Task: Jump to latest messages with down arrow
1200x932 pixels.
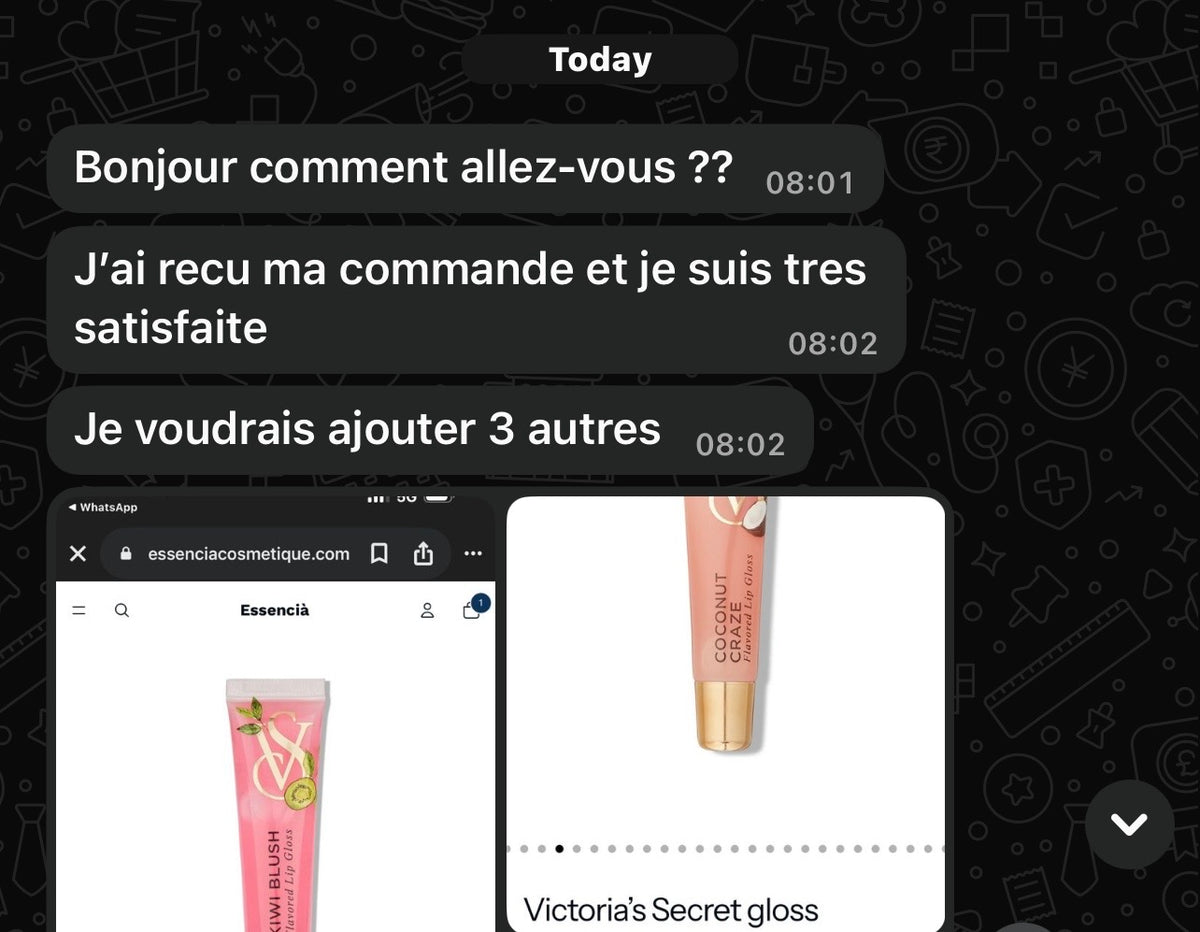Action: 1129,824
